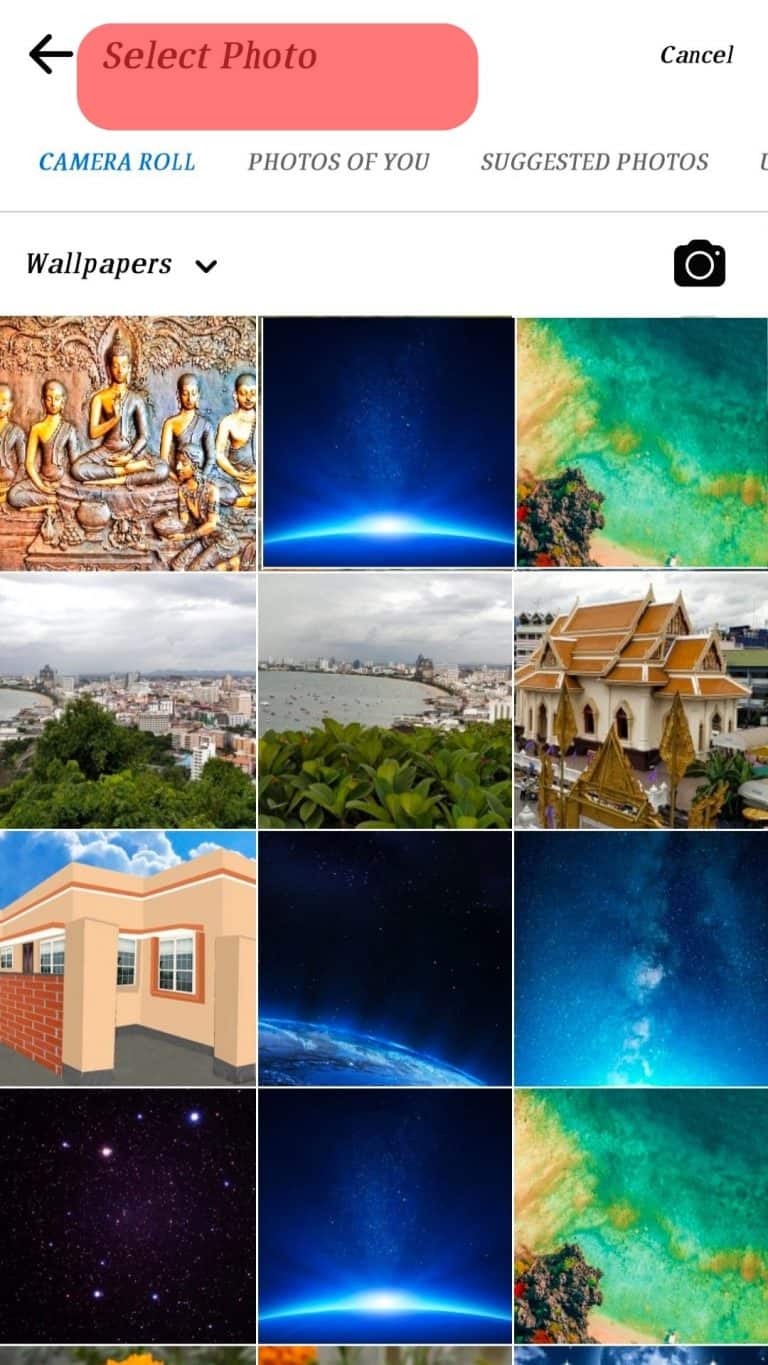768x1365 pixels.
Task: Select the golden Buddha relief photo
Action: click(x=128, y=443)
